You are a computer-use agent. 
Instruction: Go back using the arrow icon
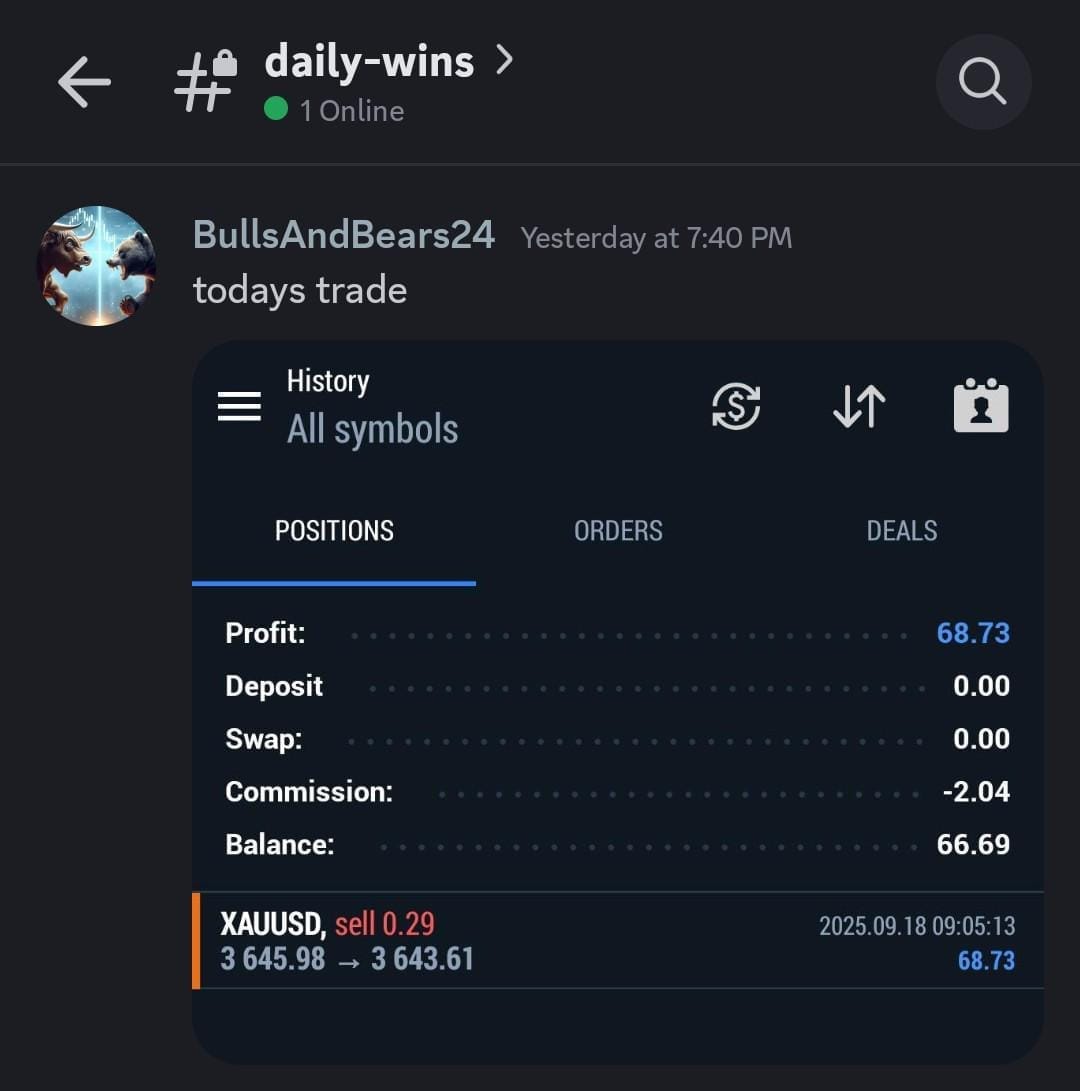pos(84,82)
